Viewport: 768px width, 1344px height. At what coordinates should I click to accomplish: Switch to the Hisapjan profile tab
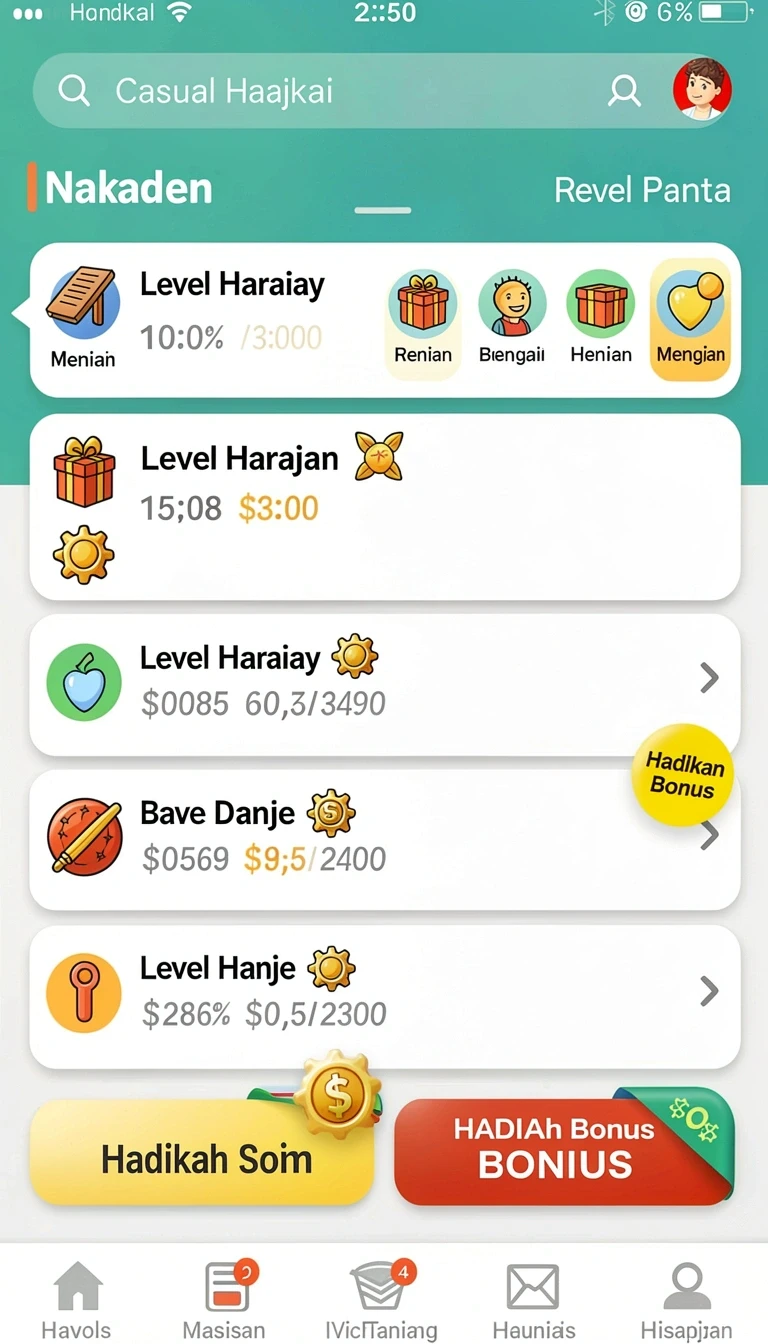[687, 1300]
